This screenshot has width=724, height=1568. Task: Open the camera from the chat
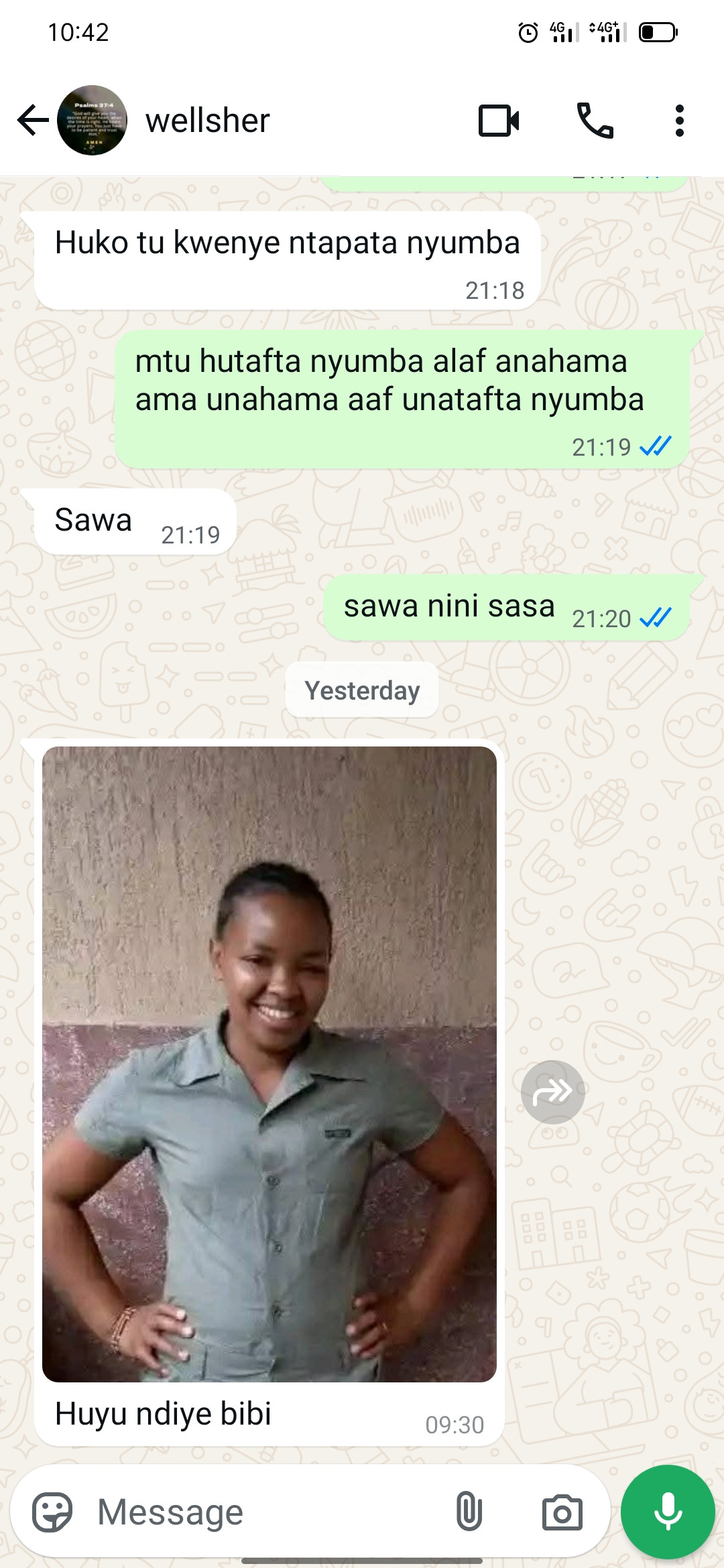562,1512
